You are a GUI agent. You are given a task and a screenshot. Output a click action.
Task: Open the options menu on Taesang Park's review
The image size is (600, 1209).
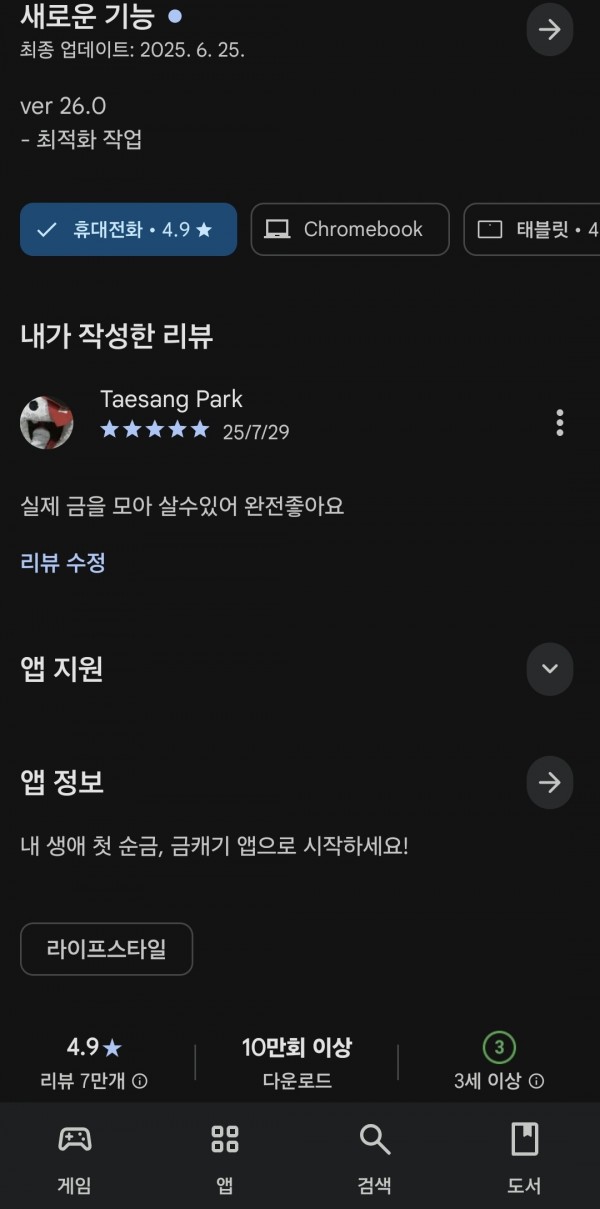click(560, 423)
